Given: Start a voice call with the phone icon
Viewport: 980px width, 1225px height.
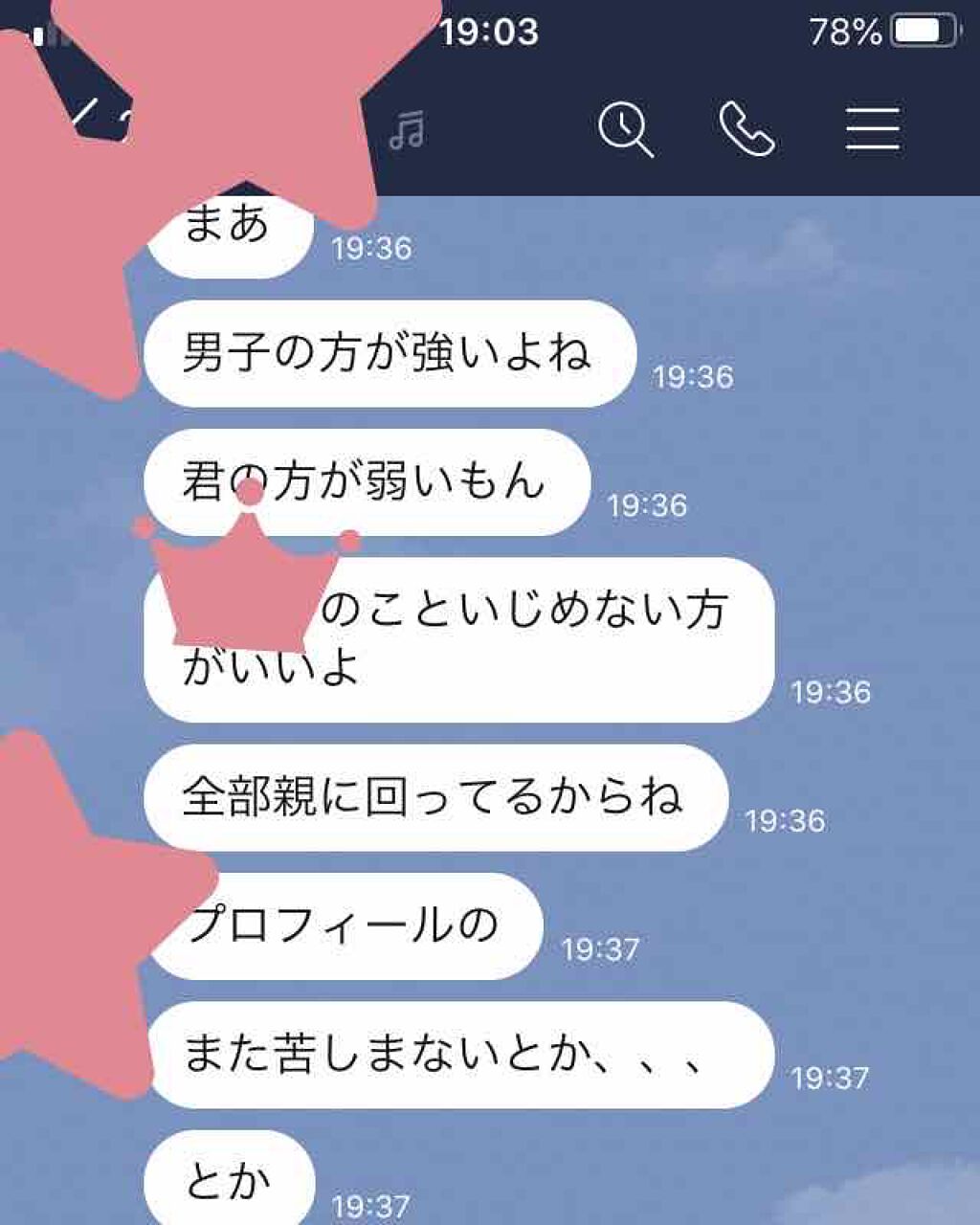Looking at the screenshot, I should (x=745, y=130).
